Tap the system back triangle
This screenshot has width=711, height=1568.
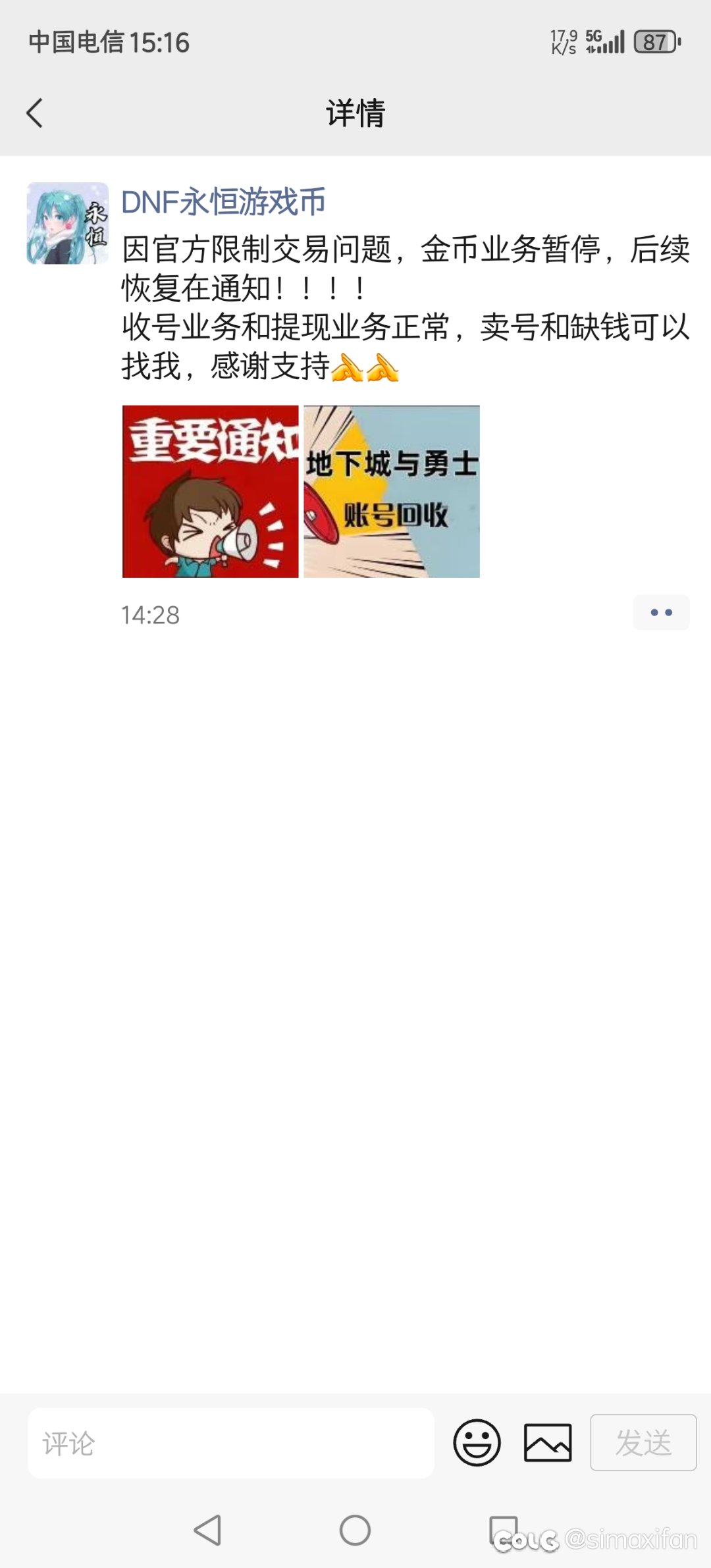[x=208, y=1530]
